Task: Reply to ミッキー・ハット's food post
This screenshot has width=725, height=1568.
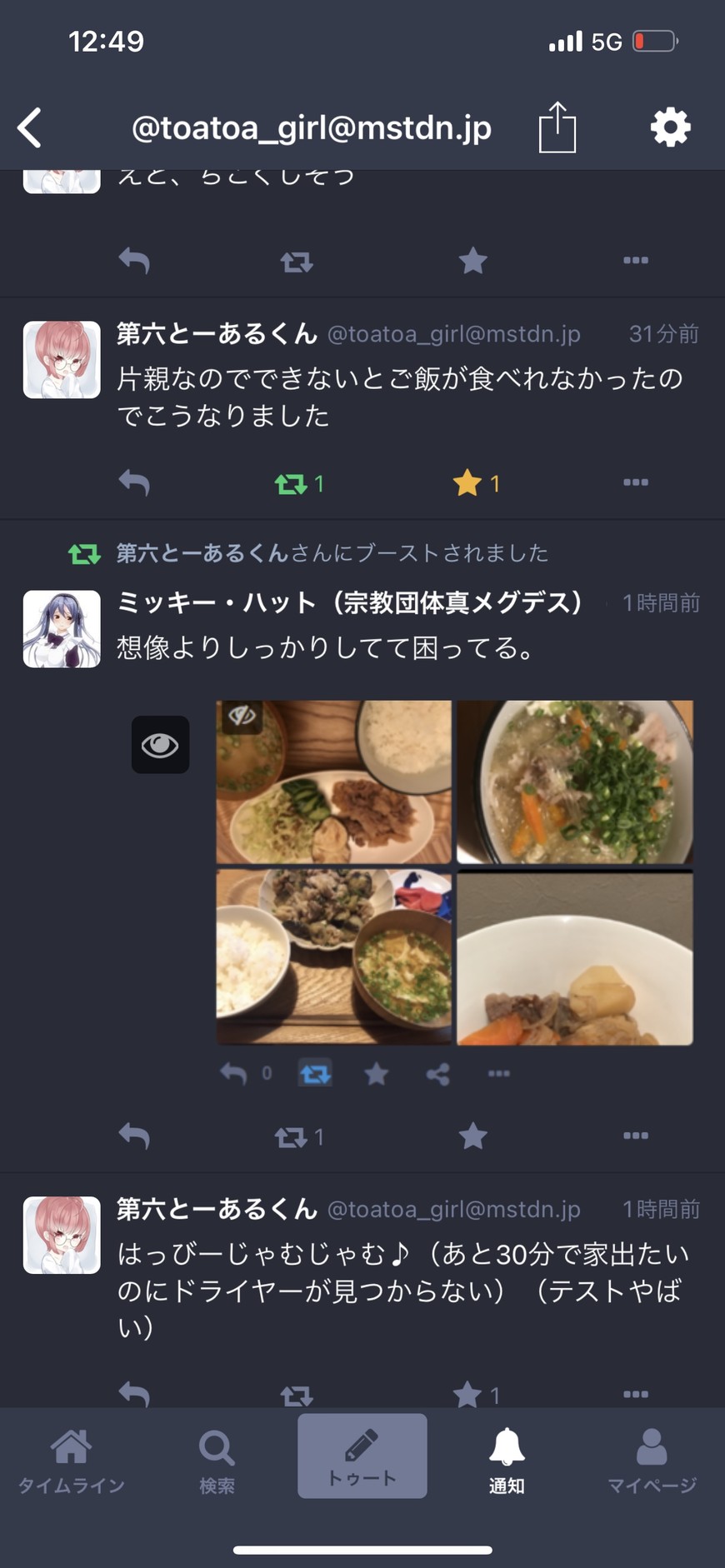Action: [133, 1136]
